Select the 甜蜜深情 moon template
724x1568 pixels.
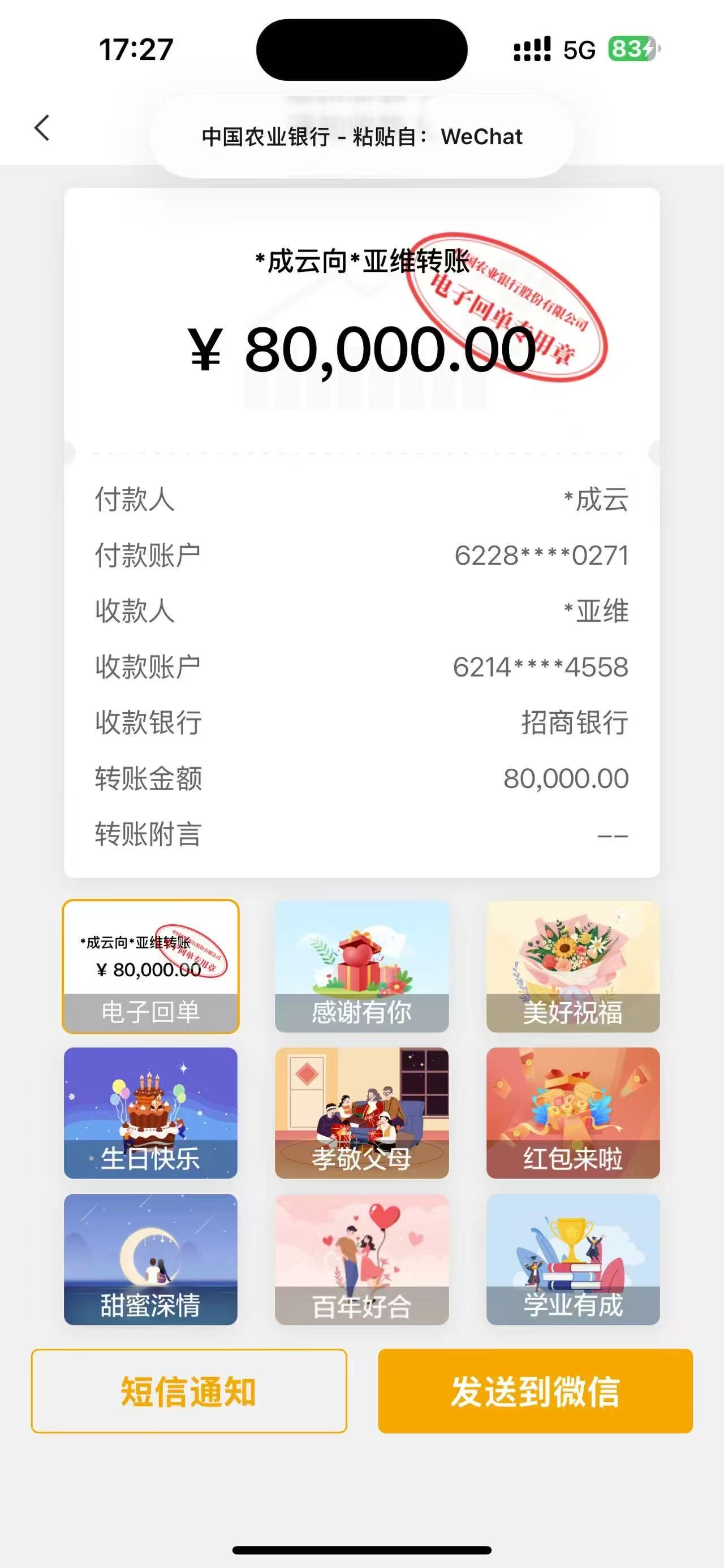[x=150, y=1259]
